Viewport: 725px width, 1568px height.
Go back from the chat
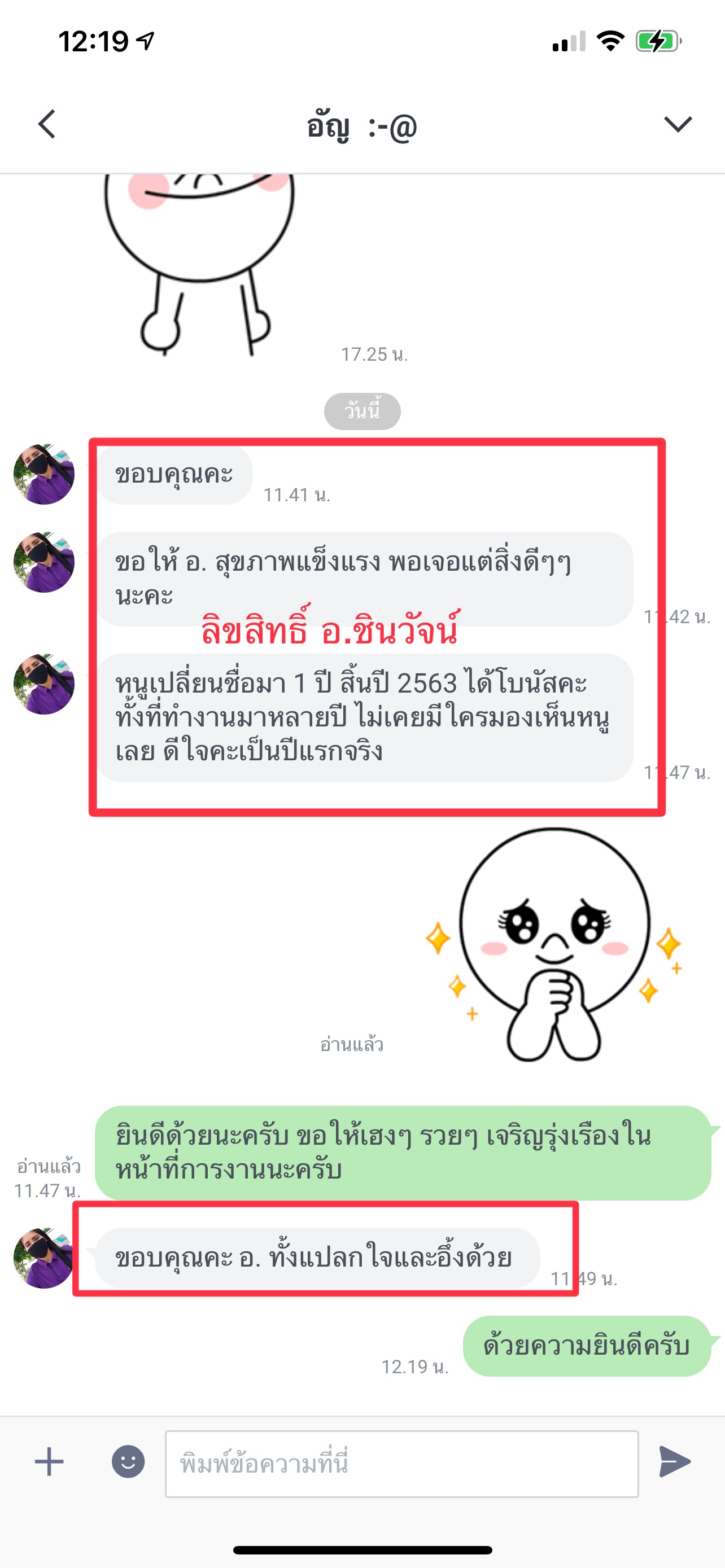[47, 124]
